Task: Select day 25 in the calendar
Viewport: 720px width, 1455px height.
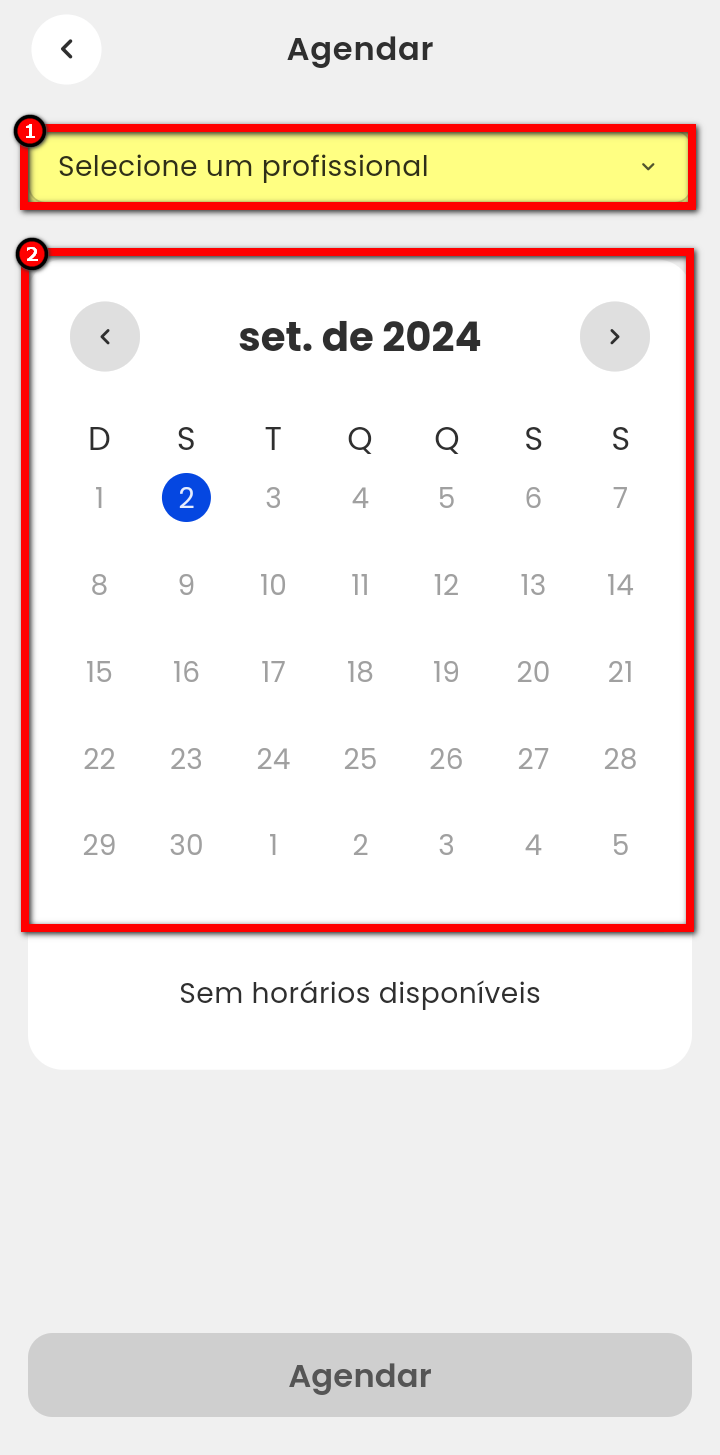Action: point(360,759)
